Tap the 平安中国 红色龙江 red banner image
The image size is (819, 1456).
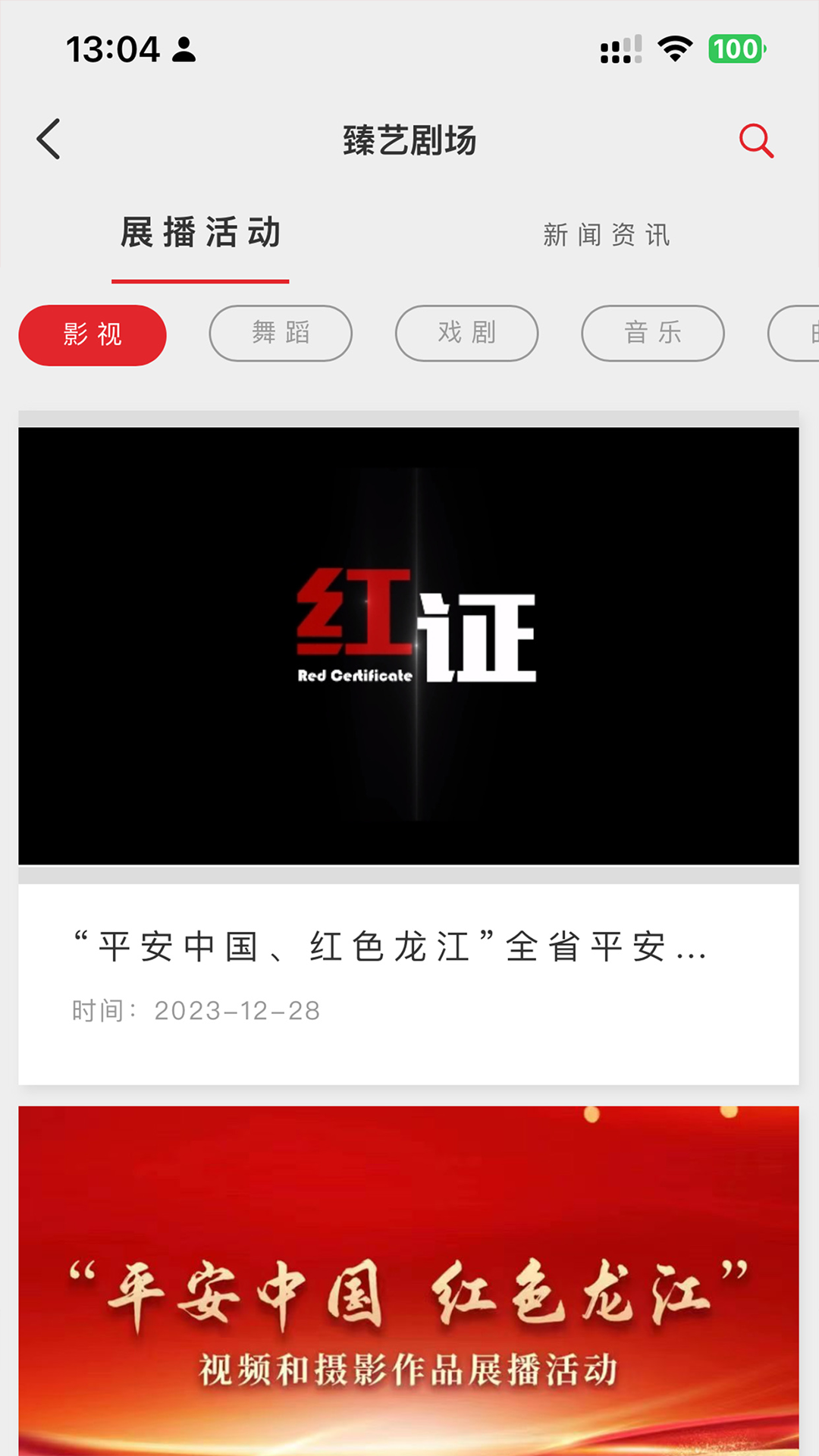click(409, 1289)
